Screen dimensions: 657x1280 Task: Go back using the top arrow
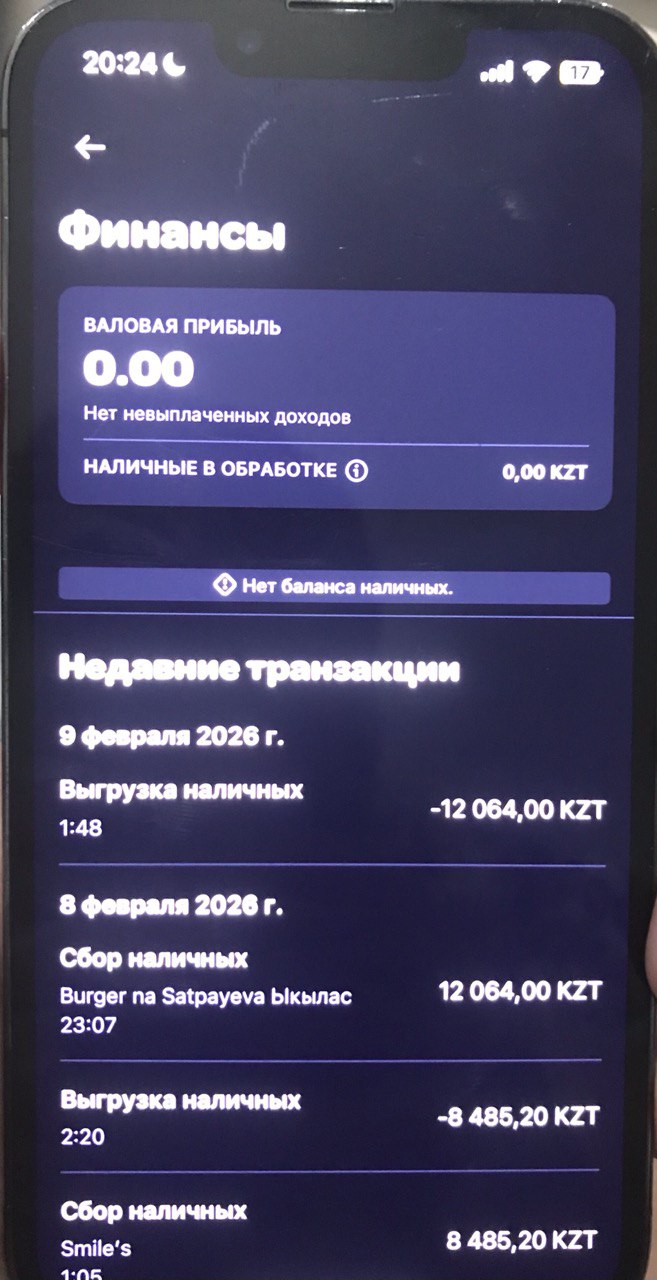coord(90,148)
